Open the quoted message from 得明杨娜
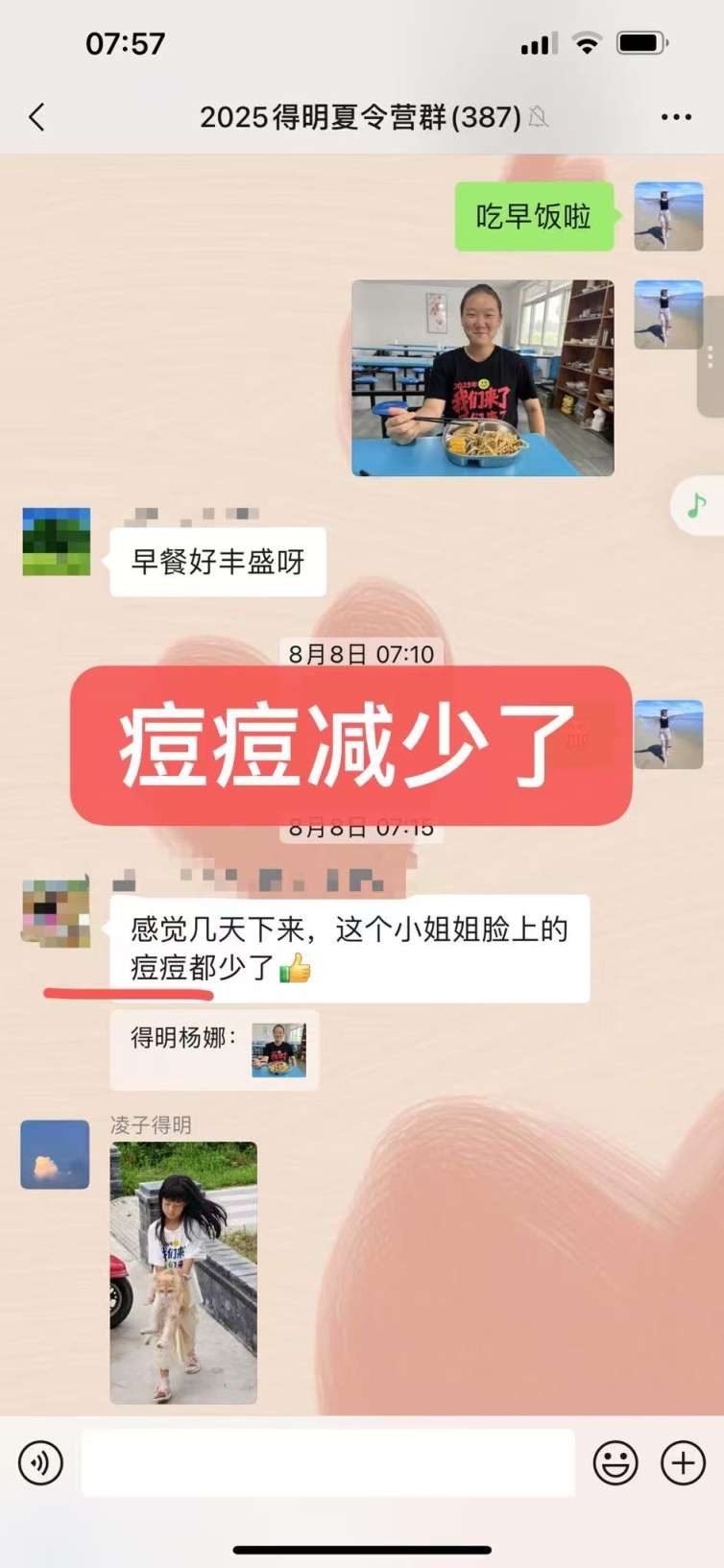The height and width of the screenshot is (1568, 724). pyautogui.click(x=214, y=1049)
